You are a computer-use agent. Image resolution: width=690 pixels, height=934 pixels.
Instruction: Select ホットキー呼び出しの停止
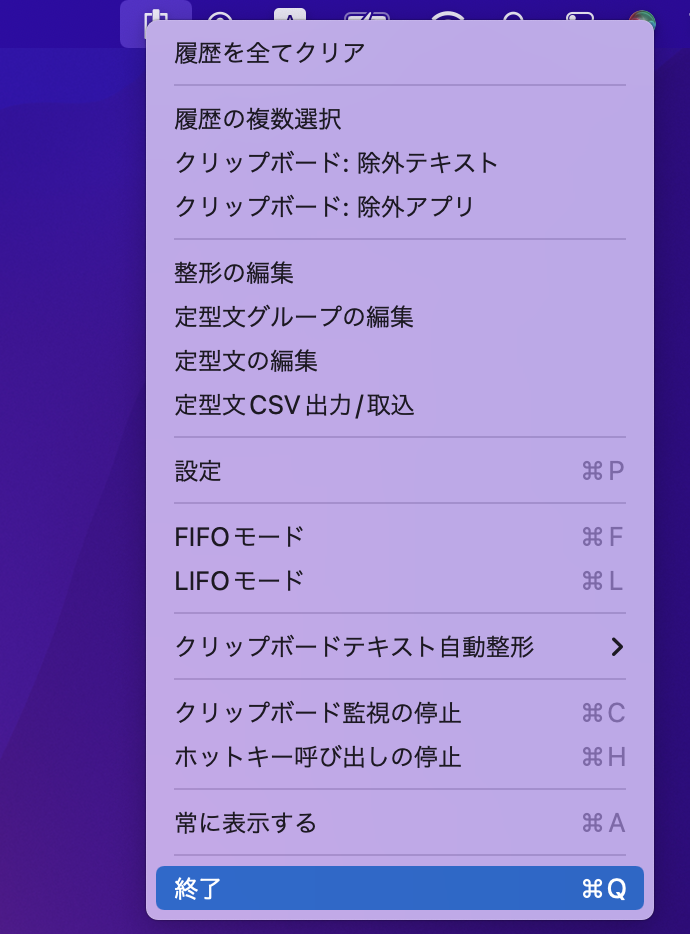coord(400,757)
